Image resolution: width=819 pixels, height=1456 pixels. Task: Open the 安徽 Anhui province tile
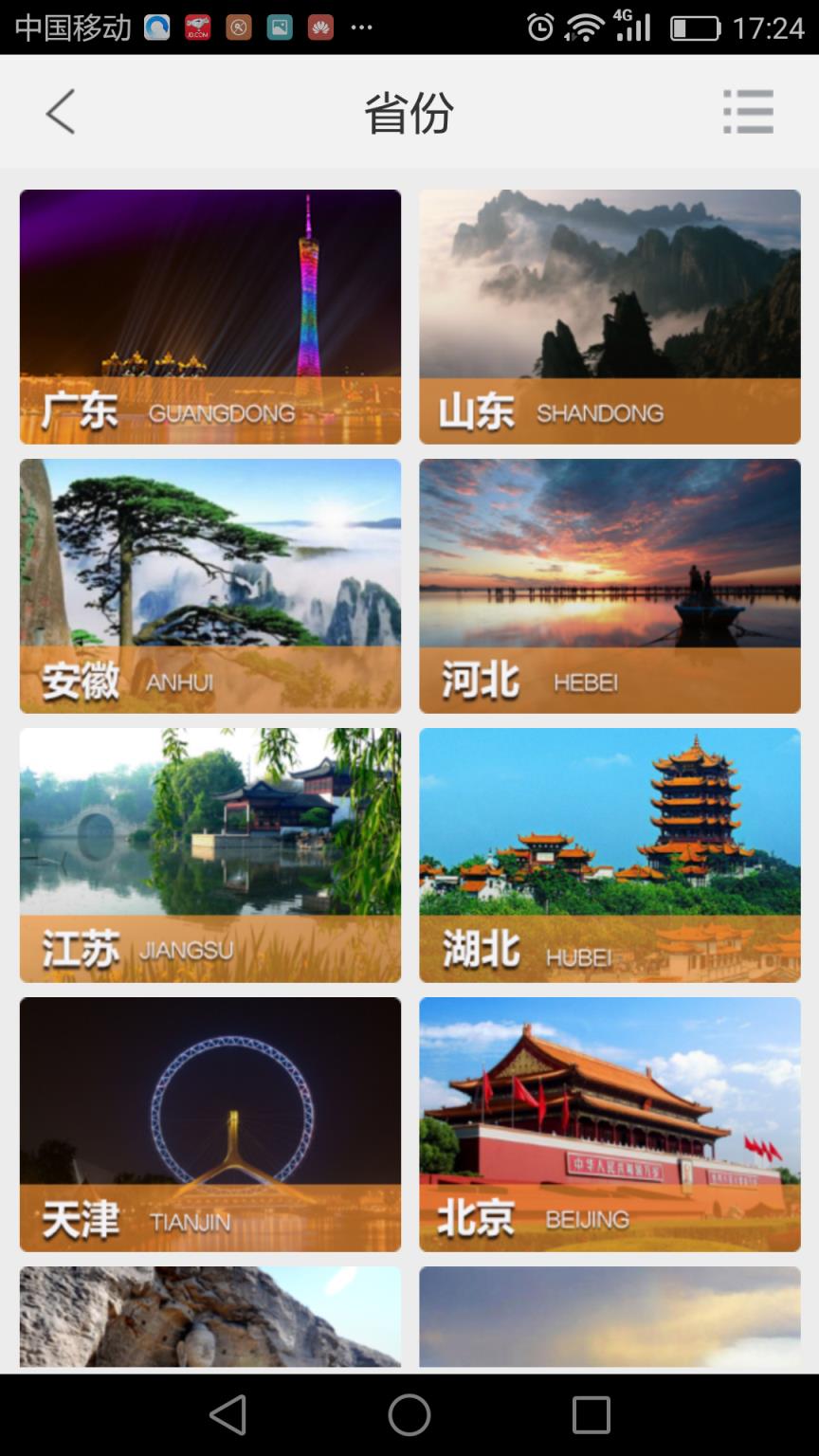[x=210, y=586]
